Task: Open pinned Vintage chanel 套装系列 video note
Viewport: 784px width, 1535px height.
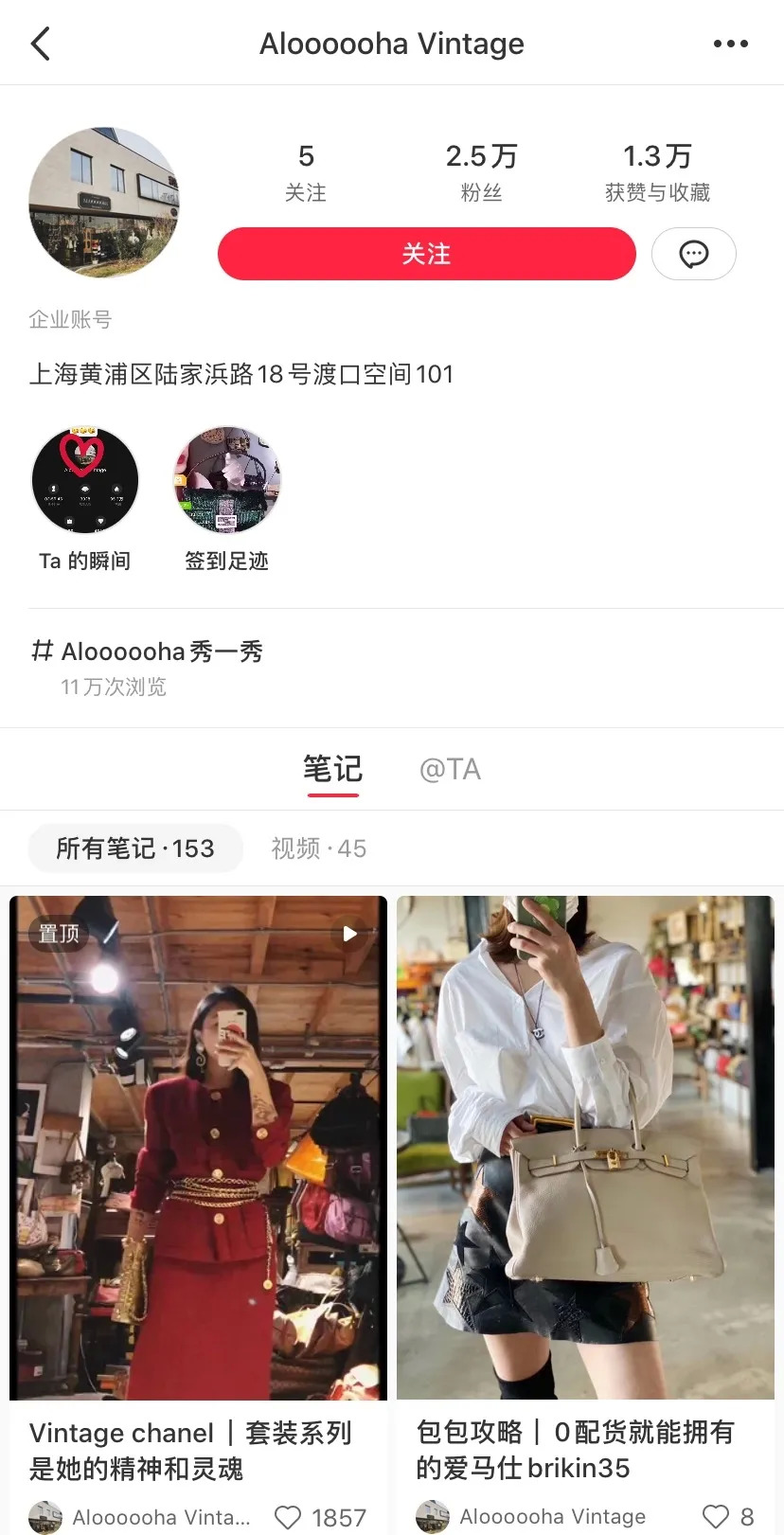Action: click(198, 1147)
